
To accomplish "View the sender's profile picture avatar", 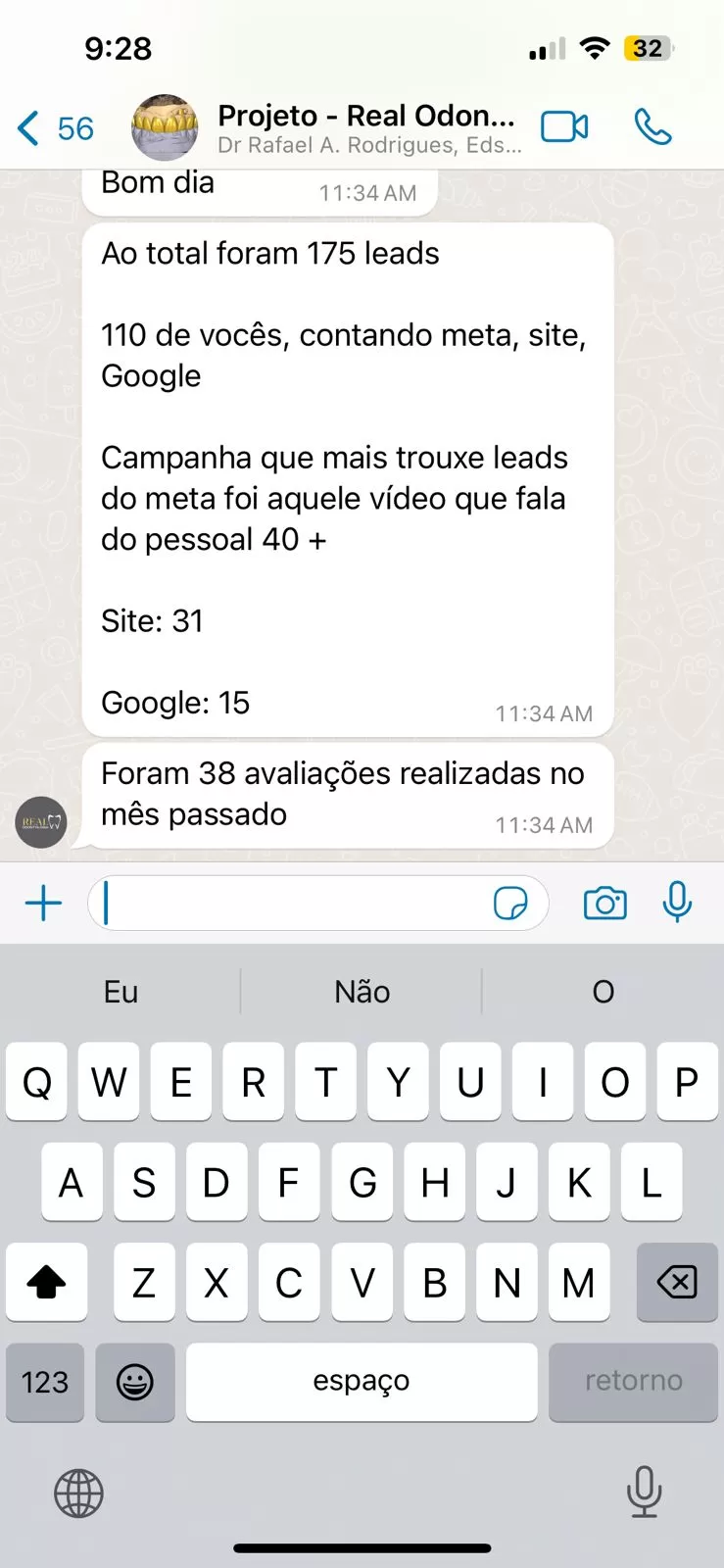I will [41, 822].
